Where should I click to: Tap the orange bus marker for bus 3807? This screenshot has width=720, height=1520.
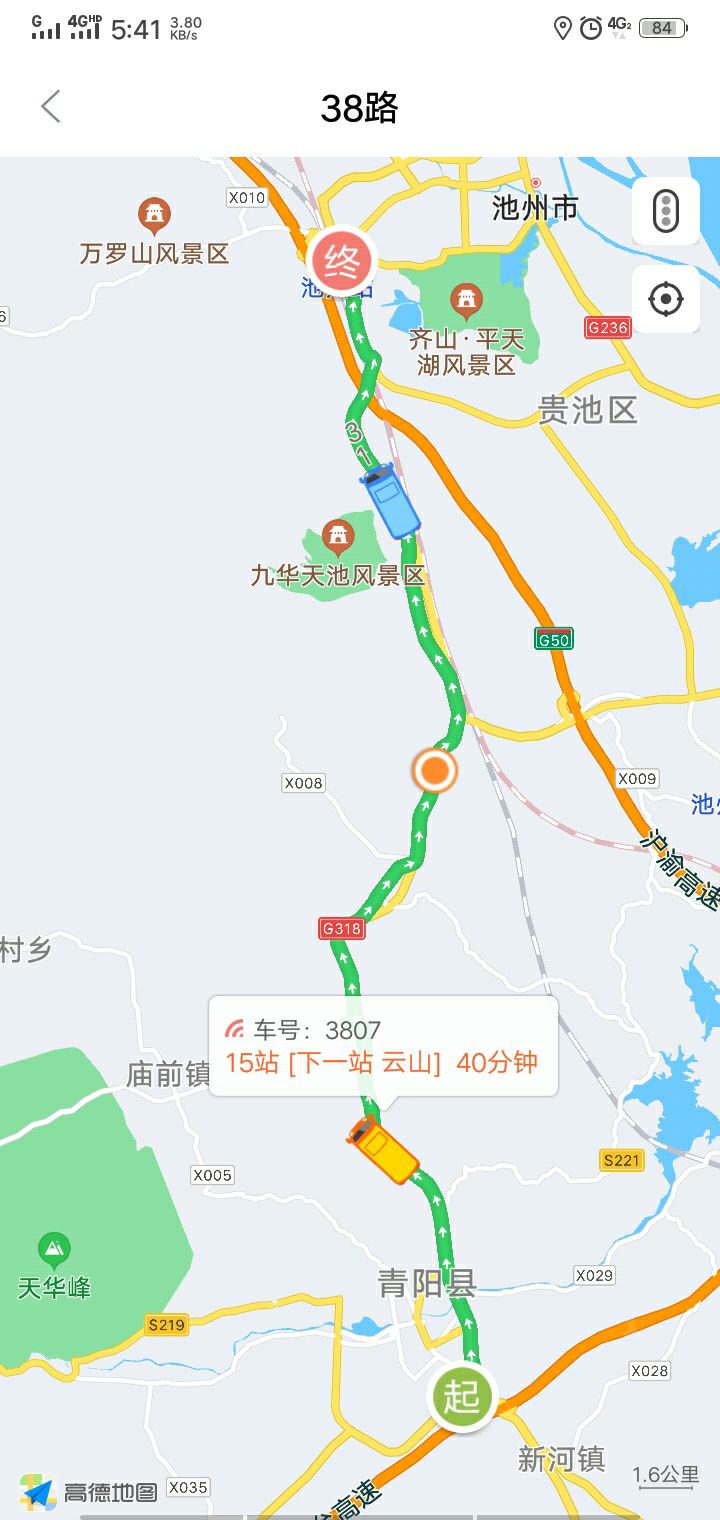(x=383, y=1150)
